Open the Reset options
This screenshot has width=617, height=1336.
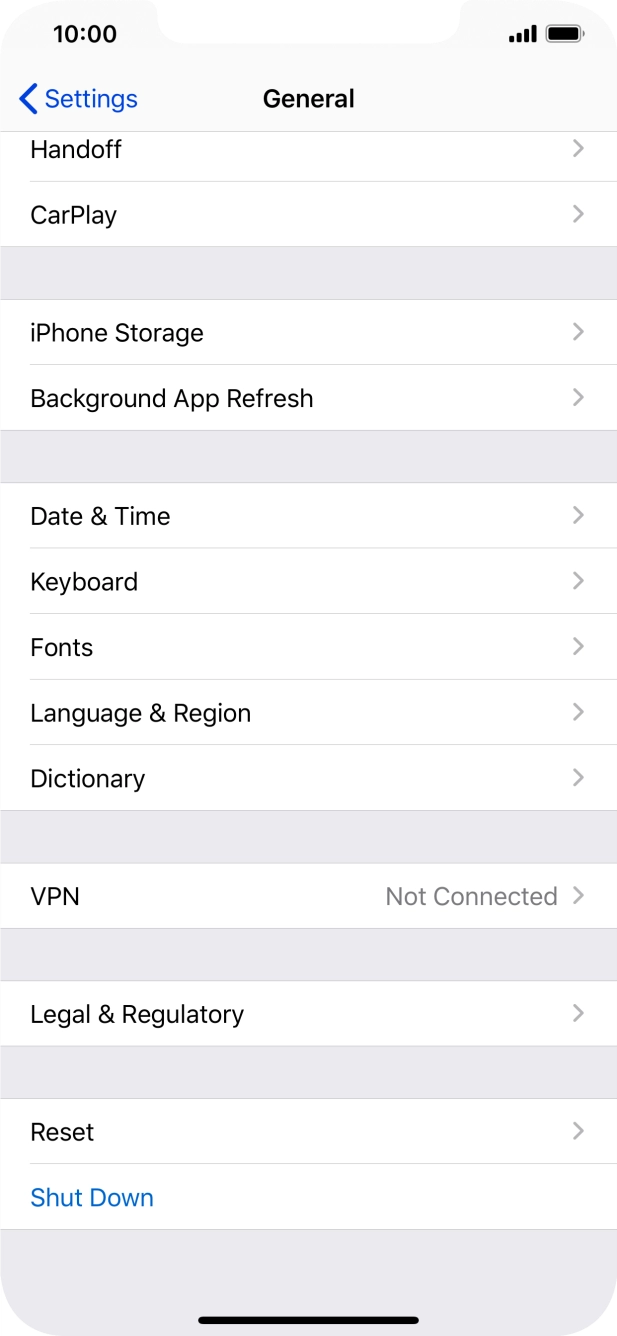click(308, 1132)
